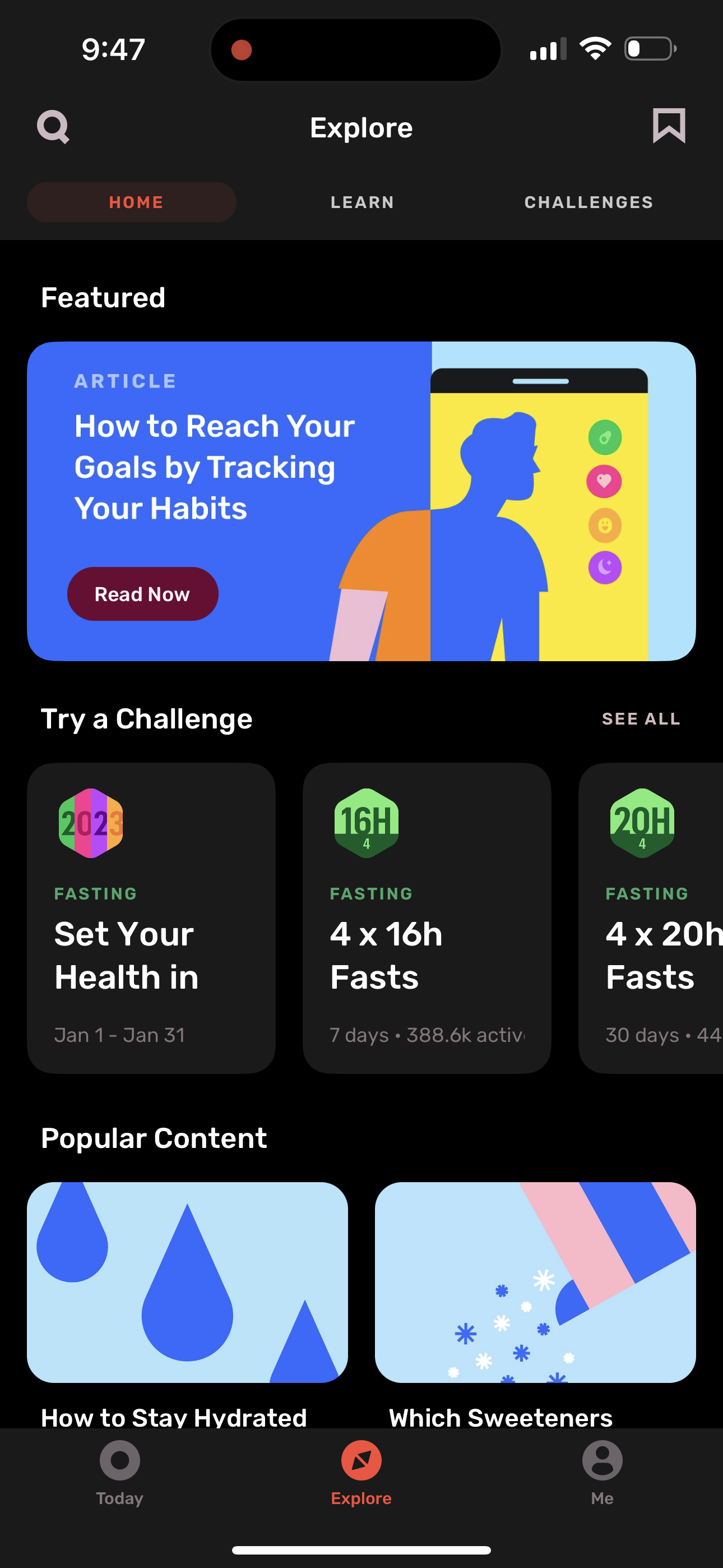Open the Me profile section
The width and height of the screenshot is (723, 1568).
[602, 1461]
